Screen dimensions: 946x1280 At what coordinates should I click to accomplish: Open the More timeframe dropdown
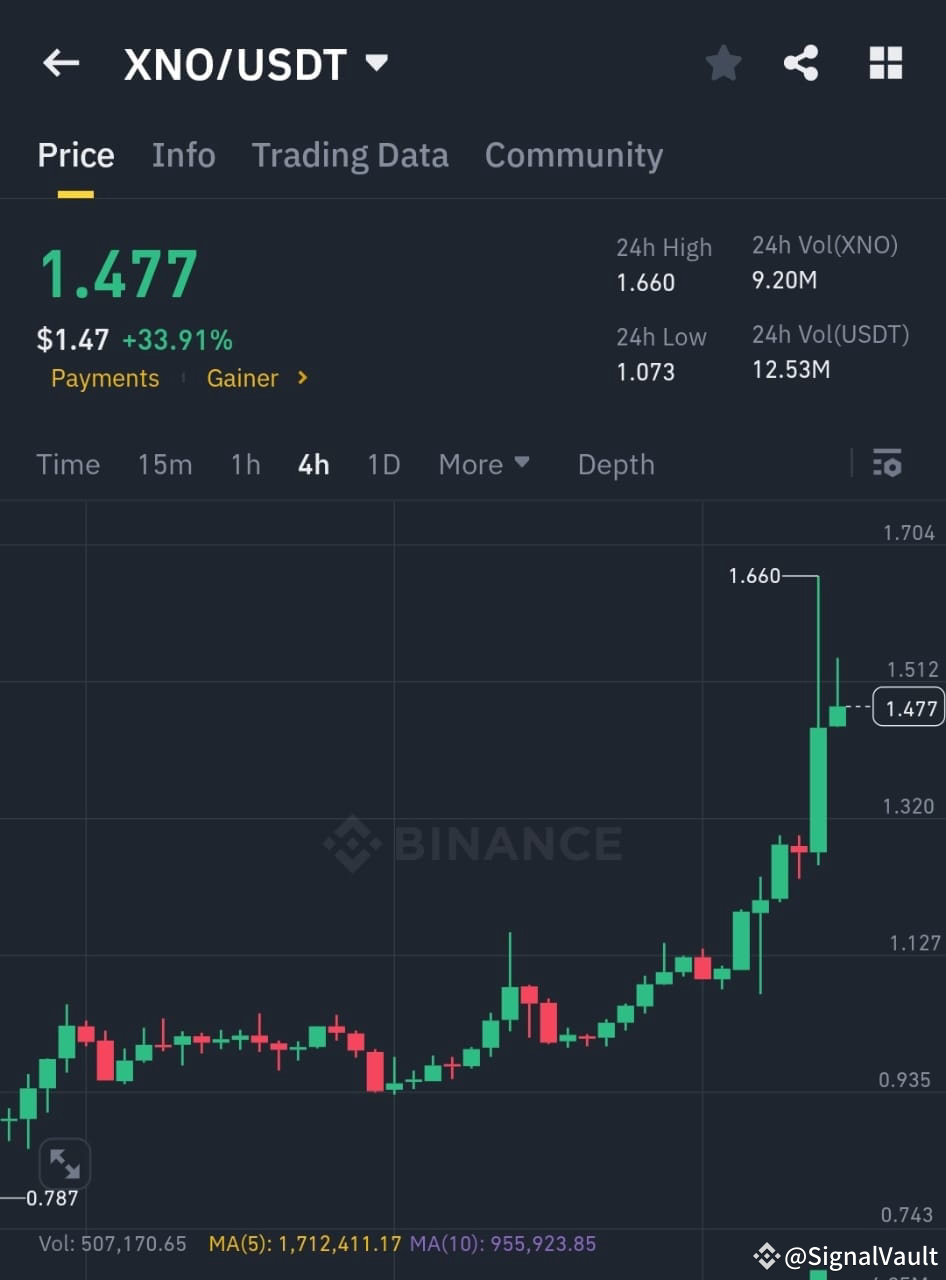point(484,464)
